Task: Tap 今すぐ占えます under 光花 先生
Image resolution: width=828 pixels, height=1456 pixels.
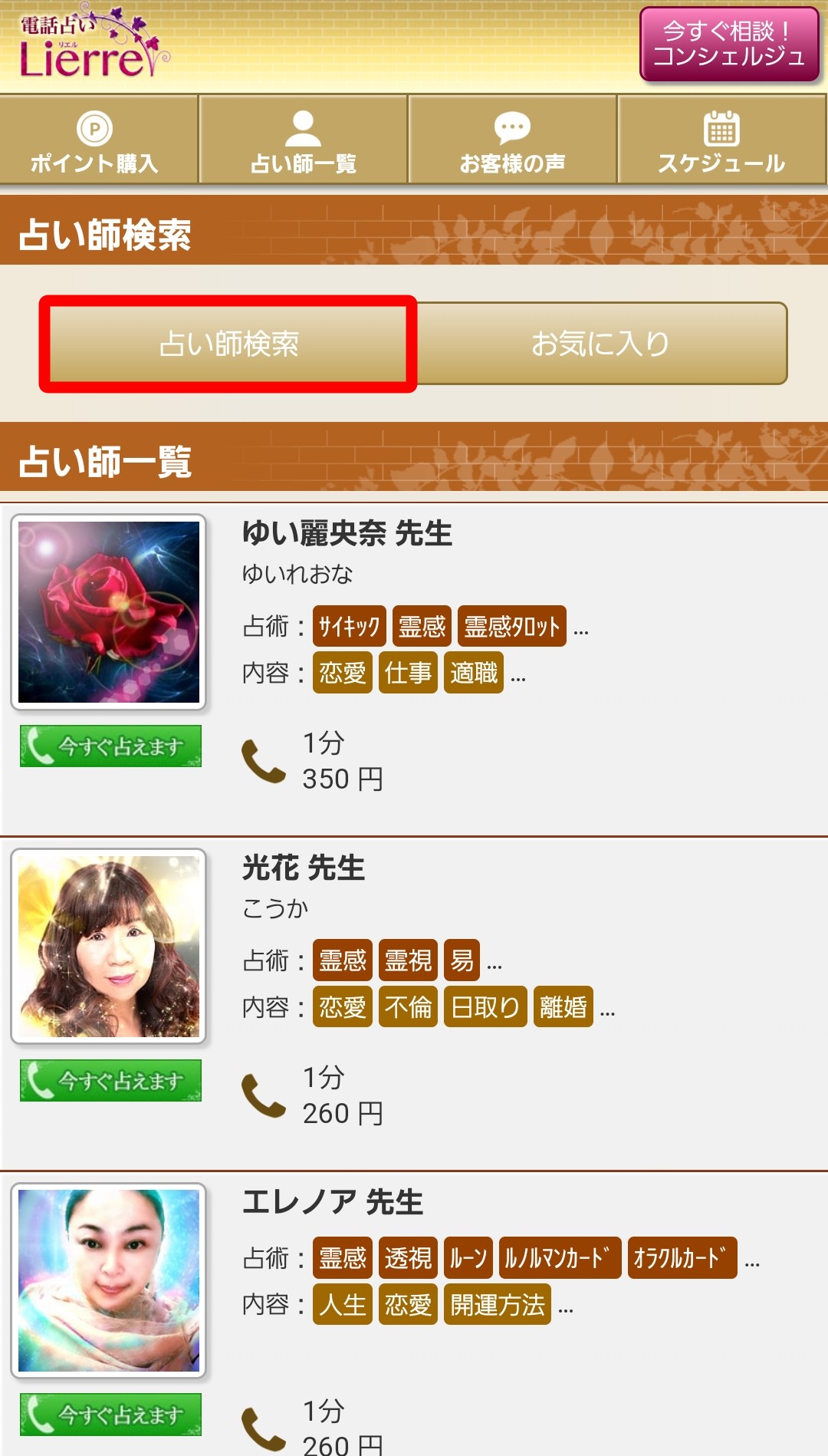Action: pos(110,1080)
